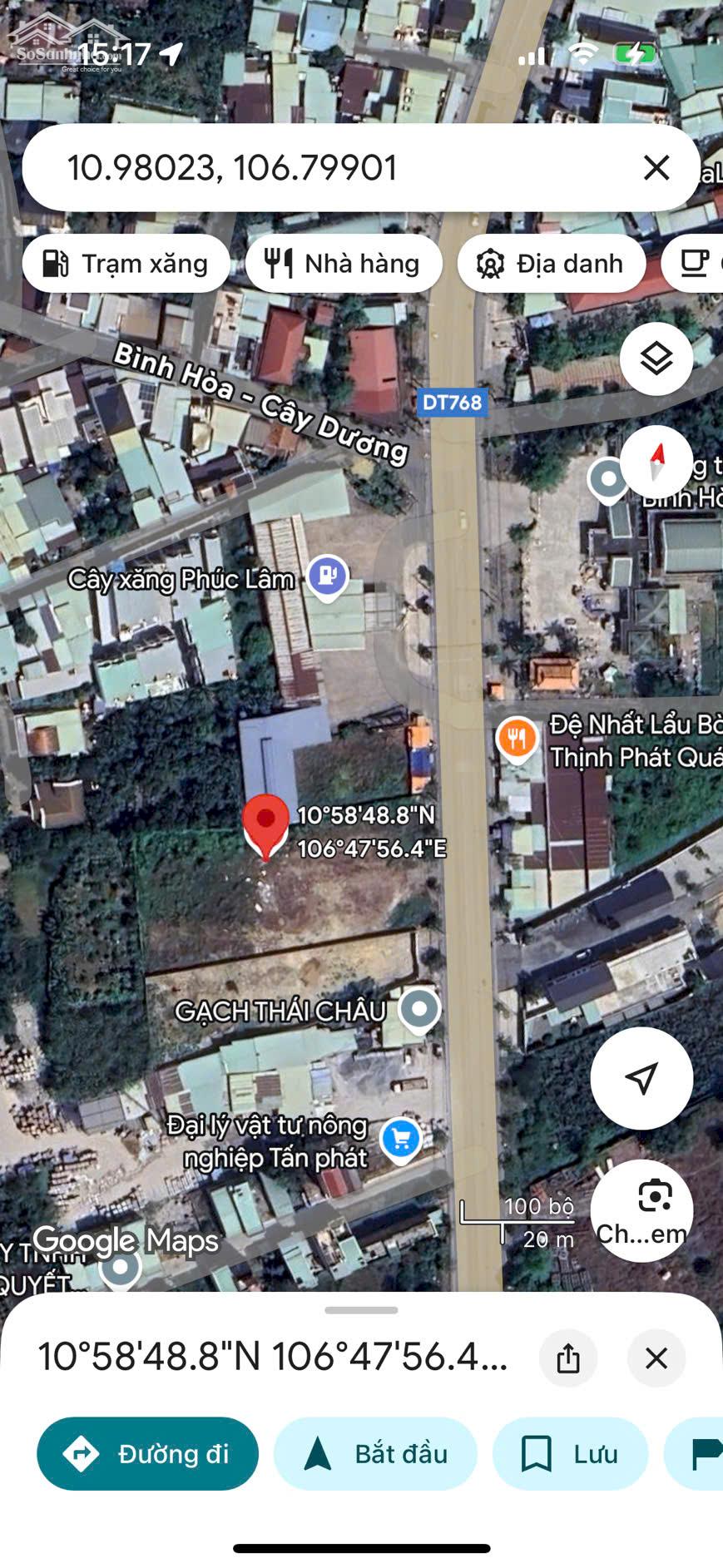
Task: Open the map layers button
Action: (x=656, y=359)
